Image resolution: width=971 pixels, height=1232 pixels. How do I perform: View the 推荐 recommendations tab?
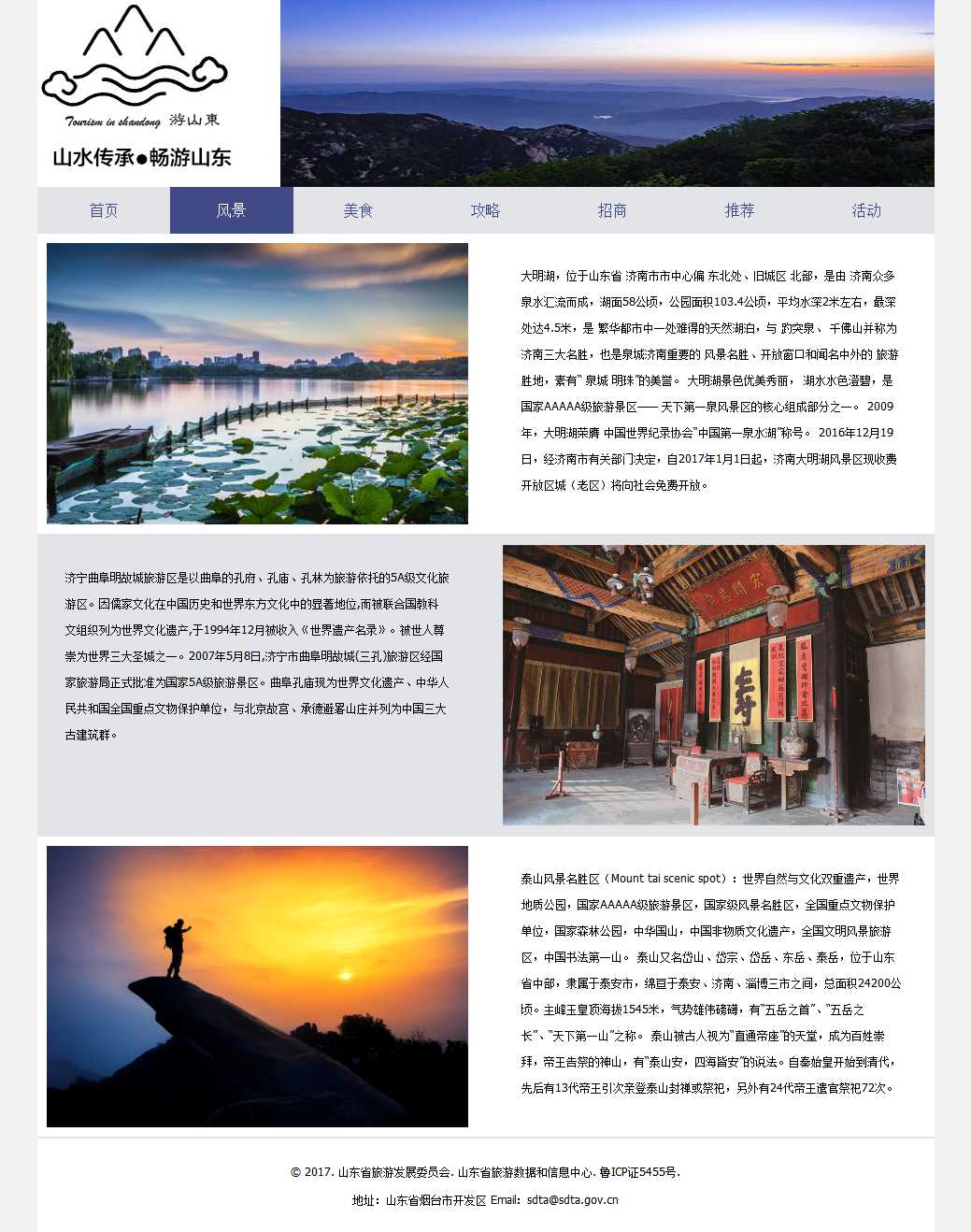pos(739,210)
